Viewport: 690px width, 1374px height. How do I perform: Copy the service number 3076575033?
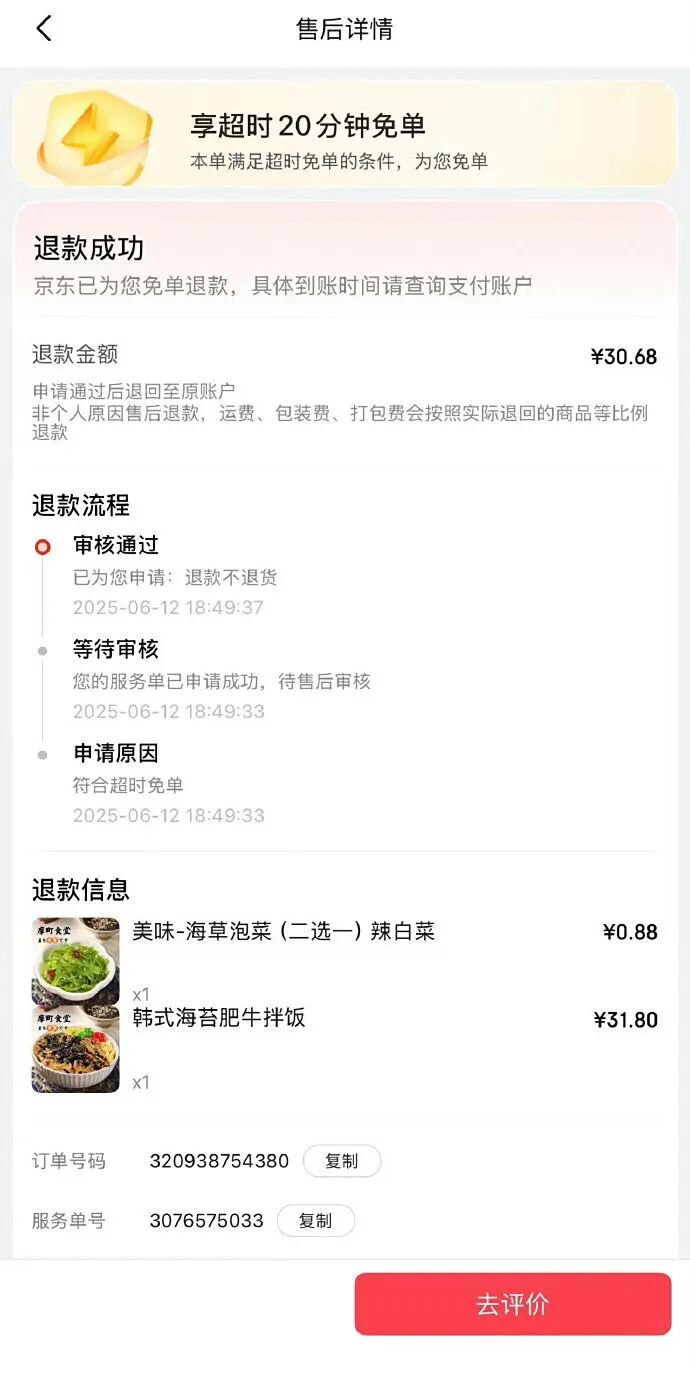coord(316,1221)
